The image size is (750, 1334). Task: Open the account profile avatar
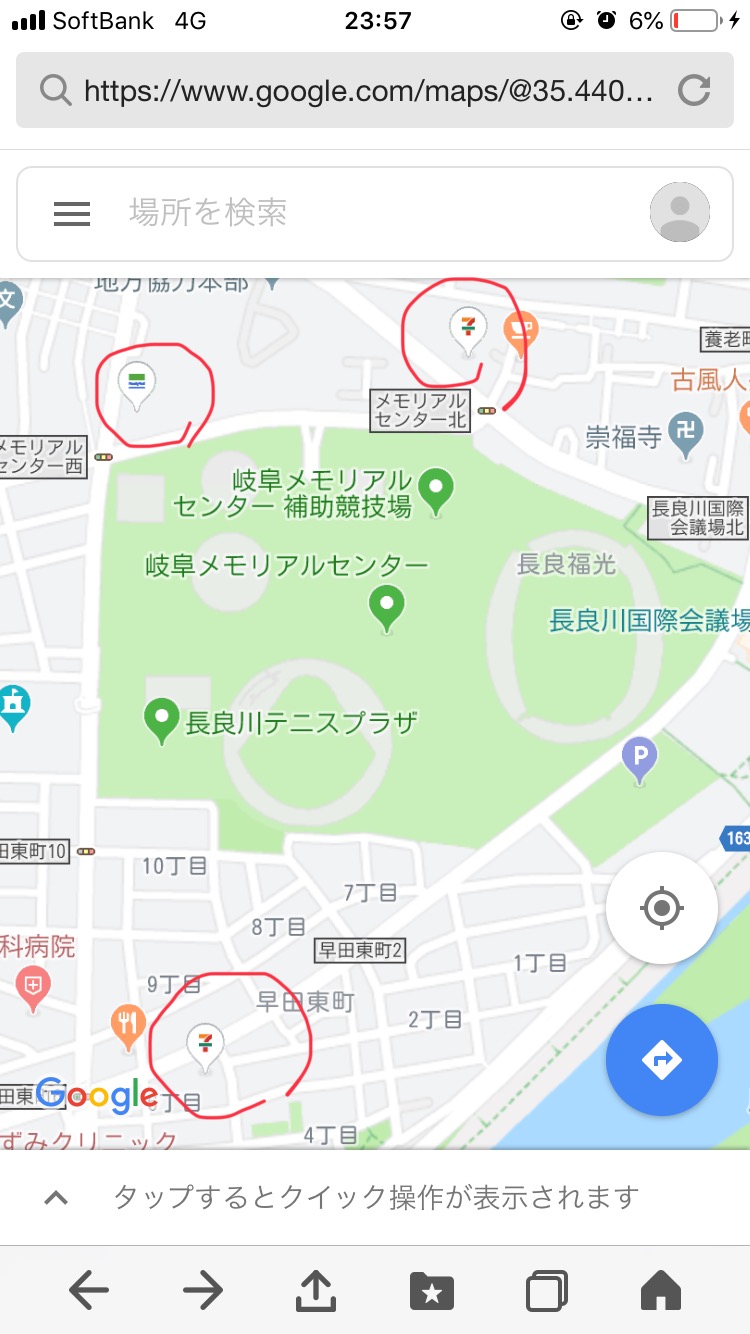(x=679, y=212)
